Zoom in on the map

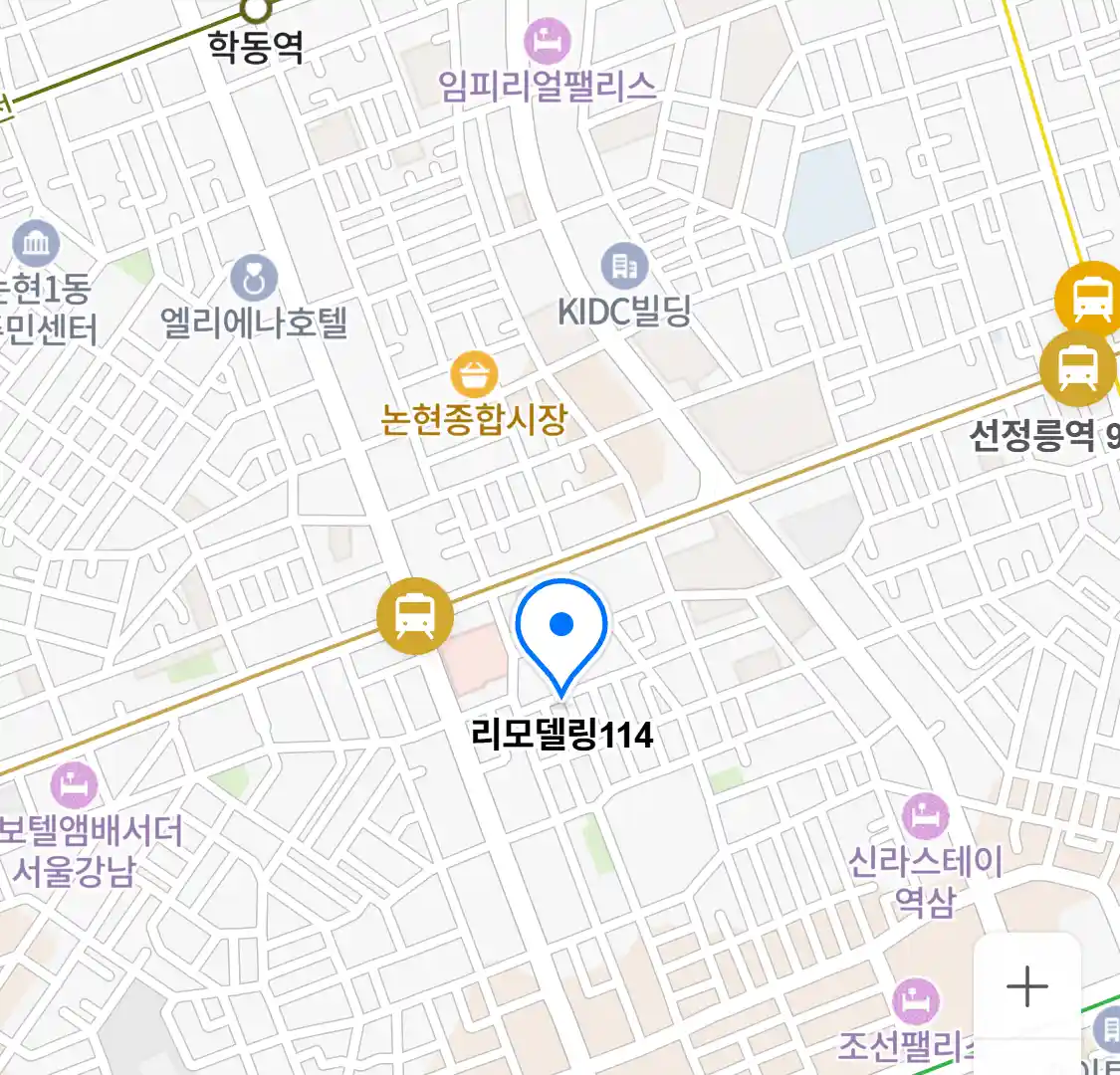(x=1026, y=986)
